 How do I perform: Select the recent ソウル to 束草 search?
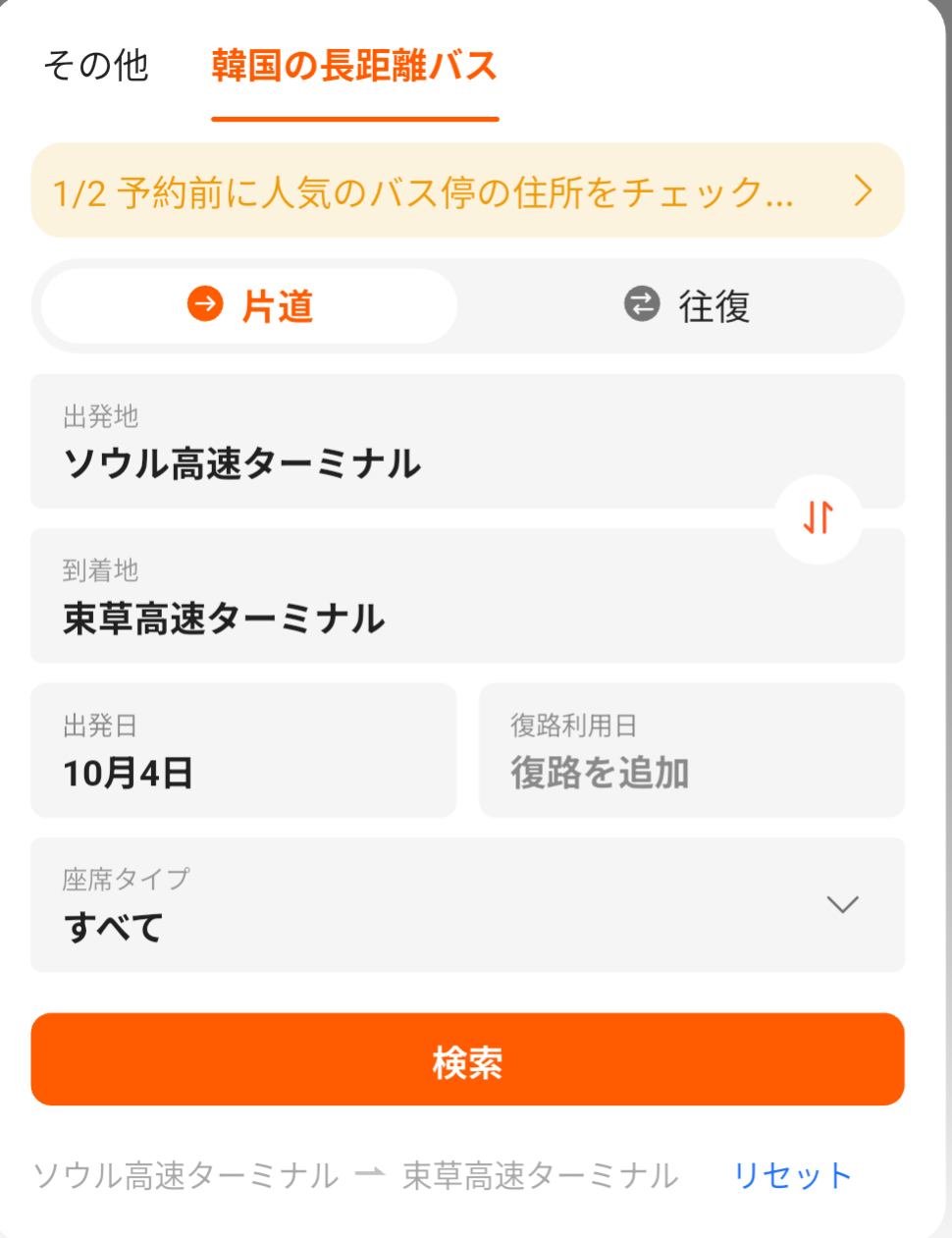pyautogui.click(x=355, y=1175)
